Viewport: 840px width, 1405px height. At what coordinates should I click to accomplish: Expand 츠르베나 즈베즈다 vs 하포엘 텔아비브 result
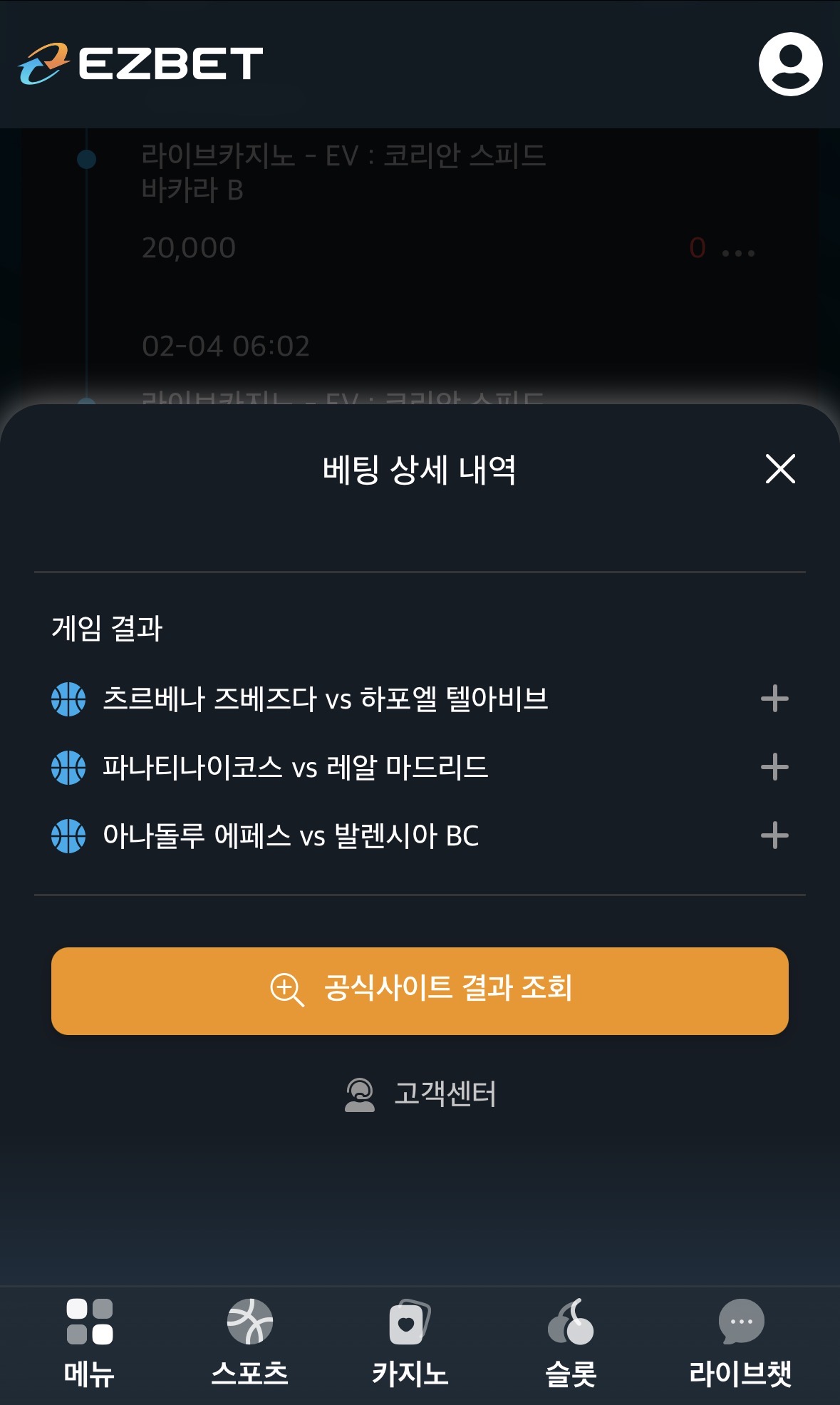774,699
